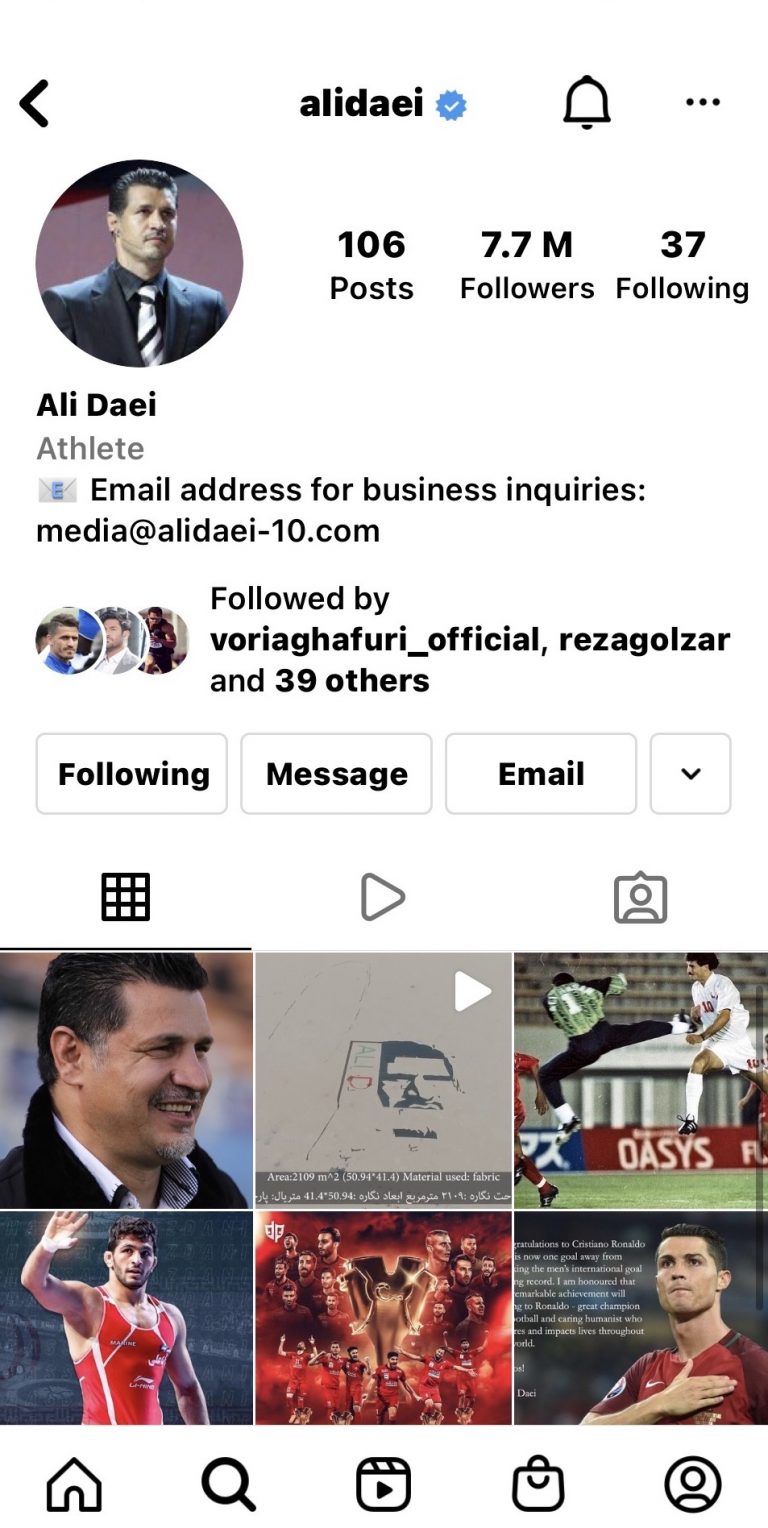The width and height of the screenshot is (768, 1528).
Task: Open the red wrestler post
Action: 126,1318
